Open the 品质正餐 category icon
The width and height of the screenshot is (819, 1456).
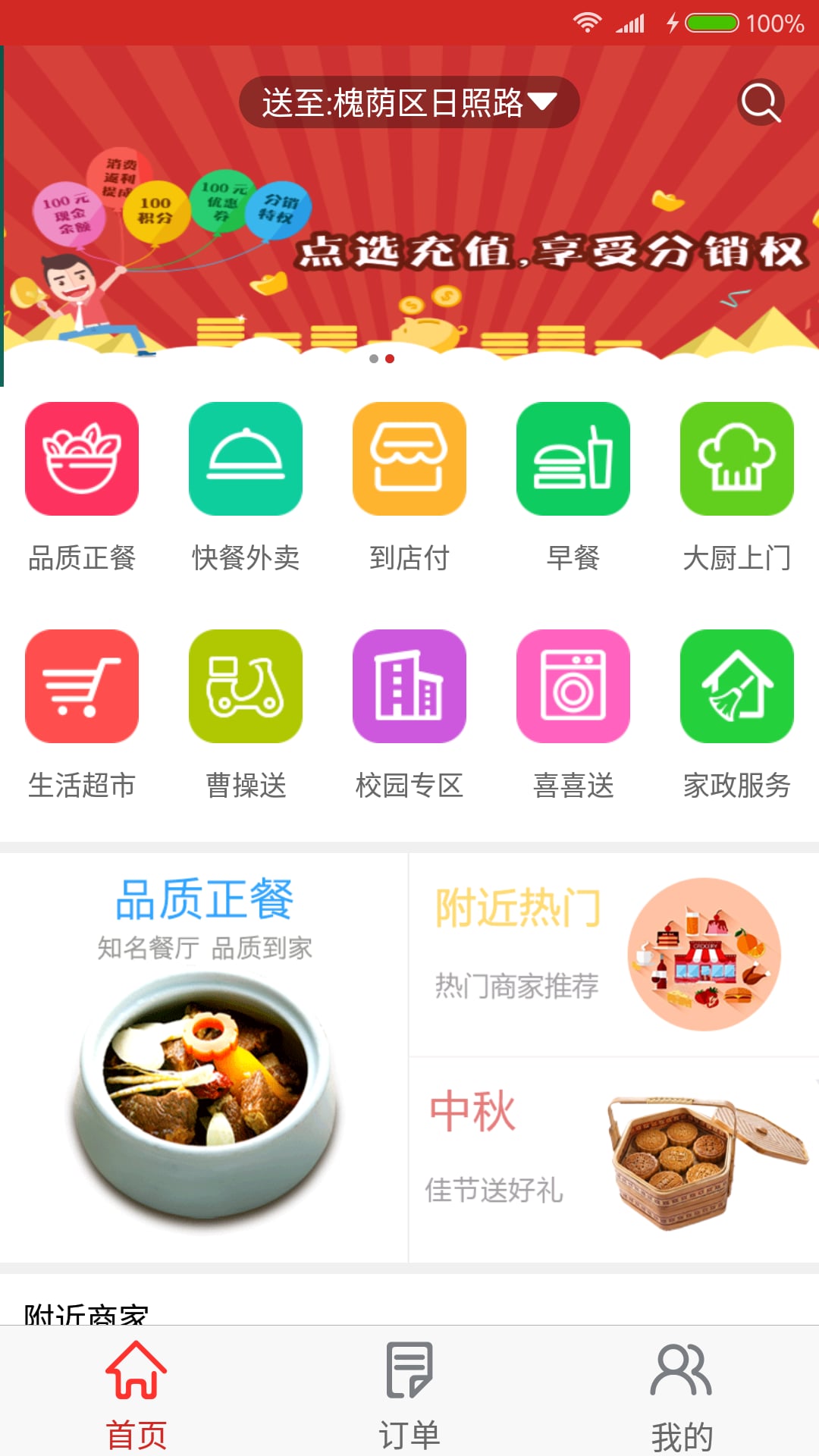82,459
